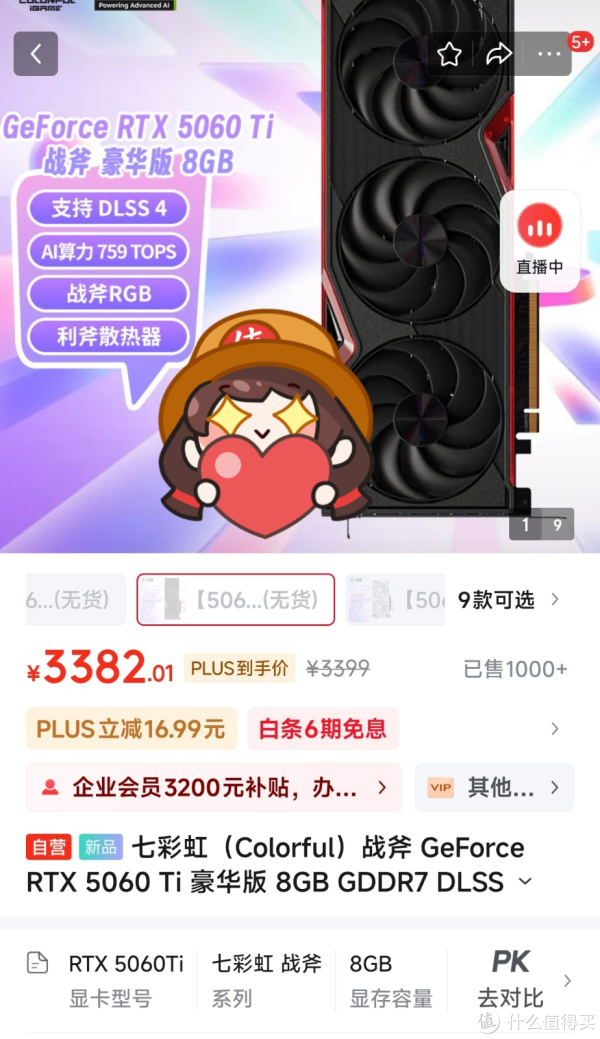Share this graphics card listing

498,54
